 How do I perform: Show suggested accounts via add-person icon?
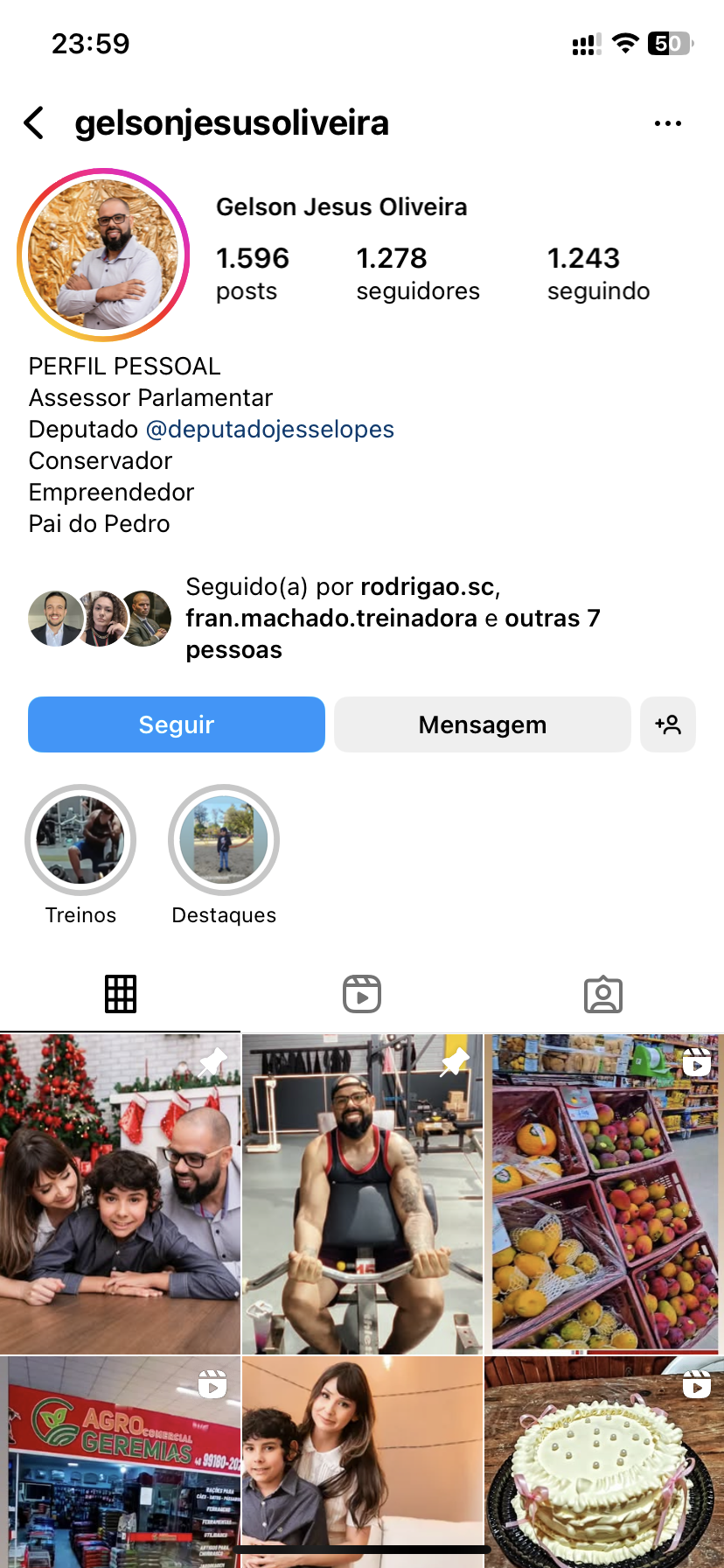pyautogui.click(x=668, y=724)
